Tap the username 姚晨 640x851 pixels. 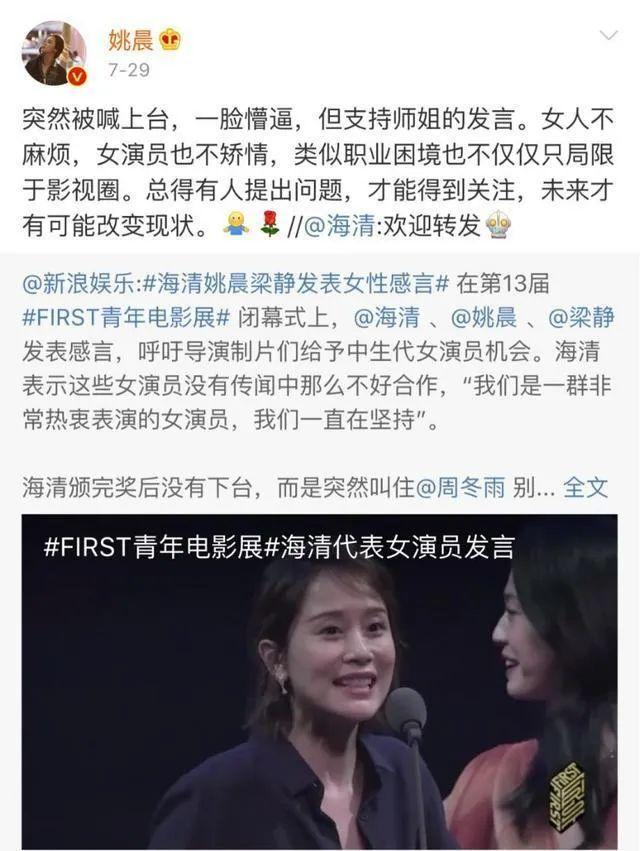[129, 40]
